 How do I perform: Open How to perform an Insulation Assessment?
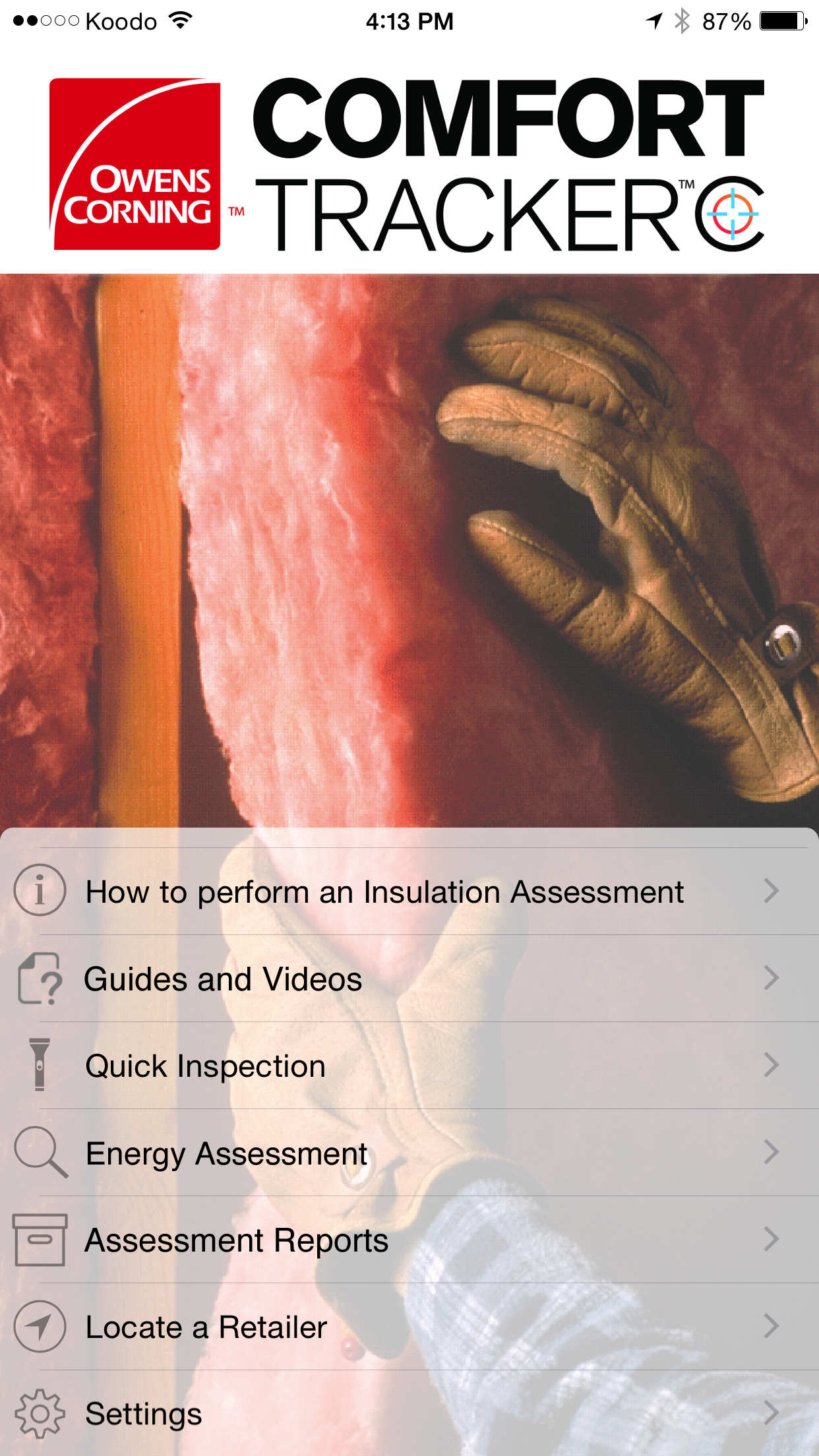[x=409, y=892]
